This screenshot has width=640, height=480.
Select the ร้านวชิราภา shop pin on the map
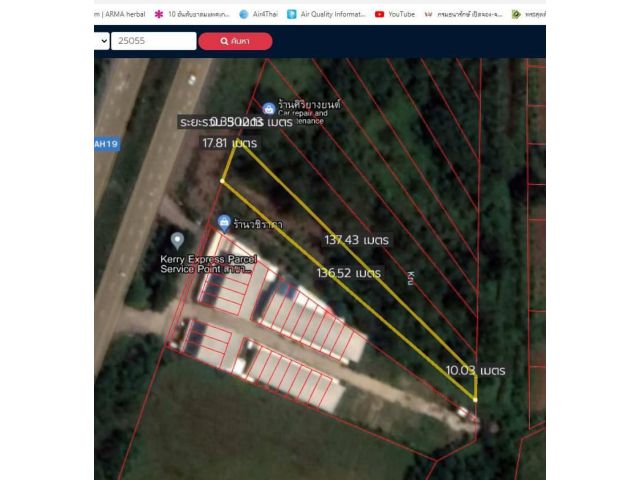coord(224,222)
